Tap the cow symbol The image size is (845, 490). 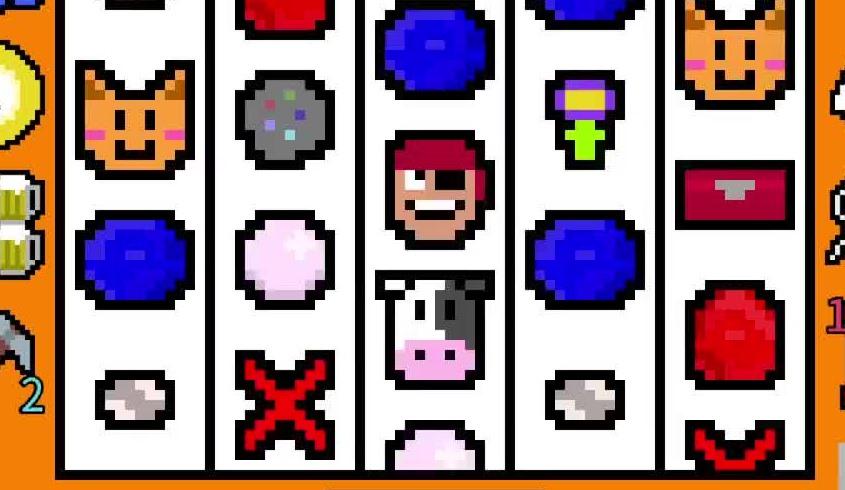[435, 328]
